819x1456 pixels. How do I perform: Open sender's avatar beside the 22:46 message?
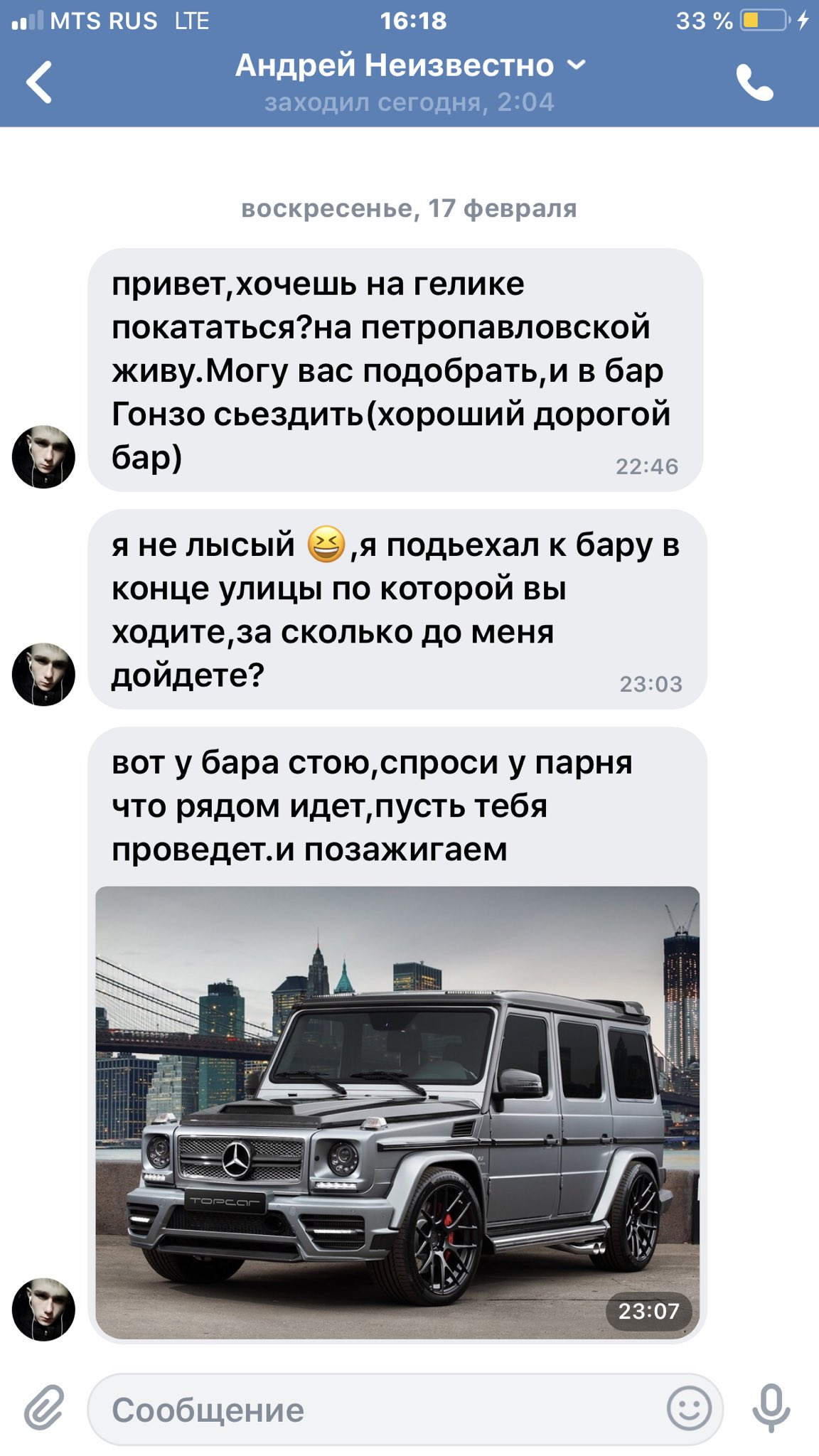43,456
